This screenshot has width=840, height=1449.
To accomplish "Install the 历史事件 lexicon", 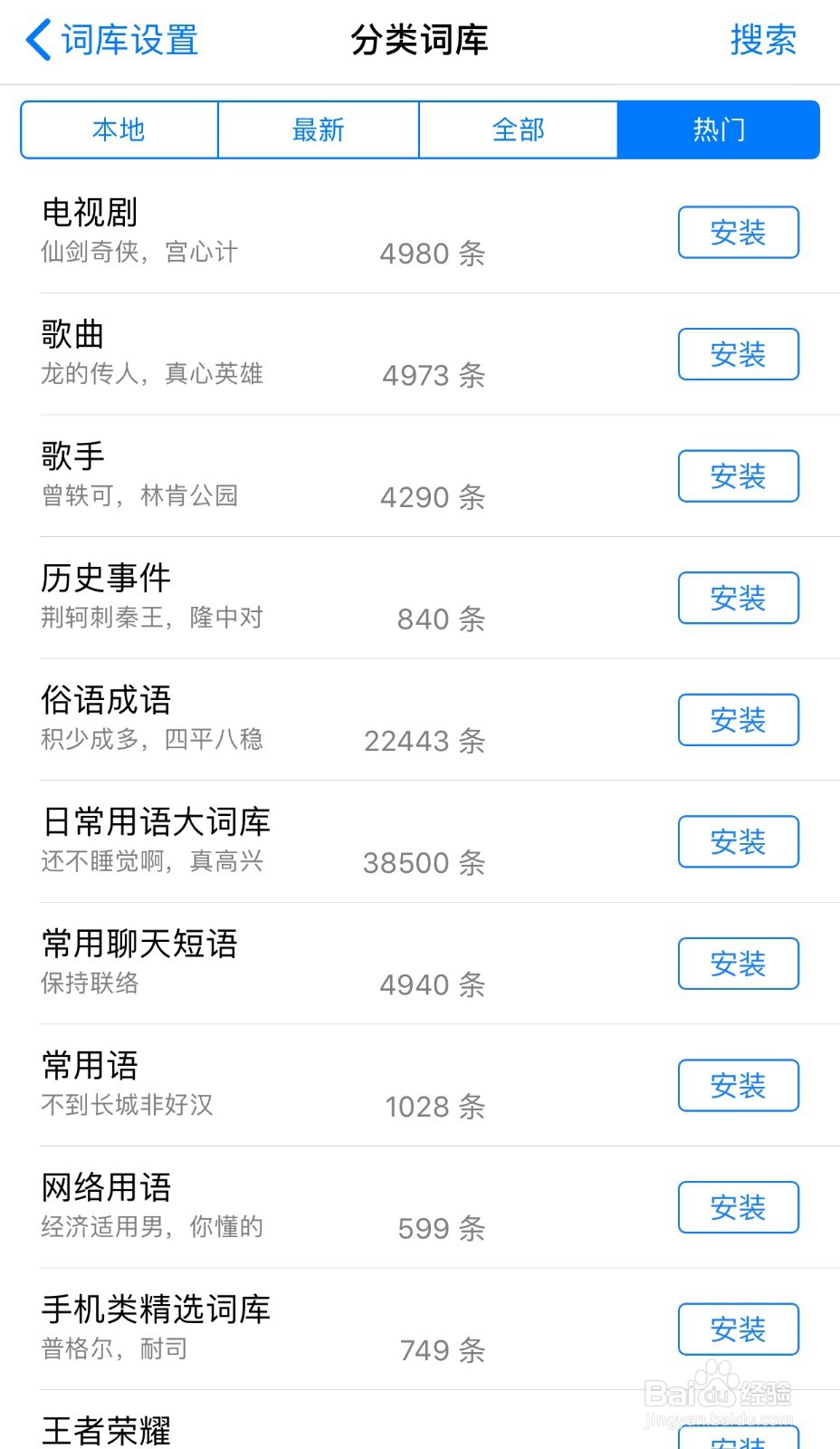I will click(x=738, y=598).
